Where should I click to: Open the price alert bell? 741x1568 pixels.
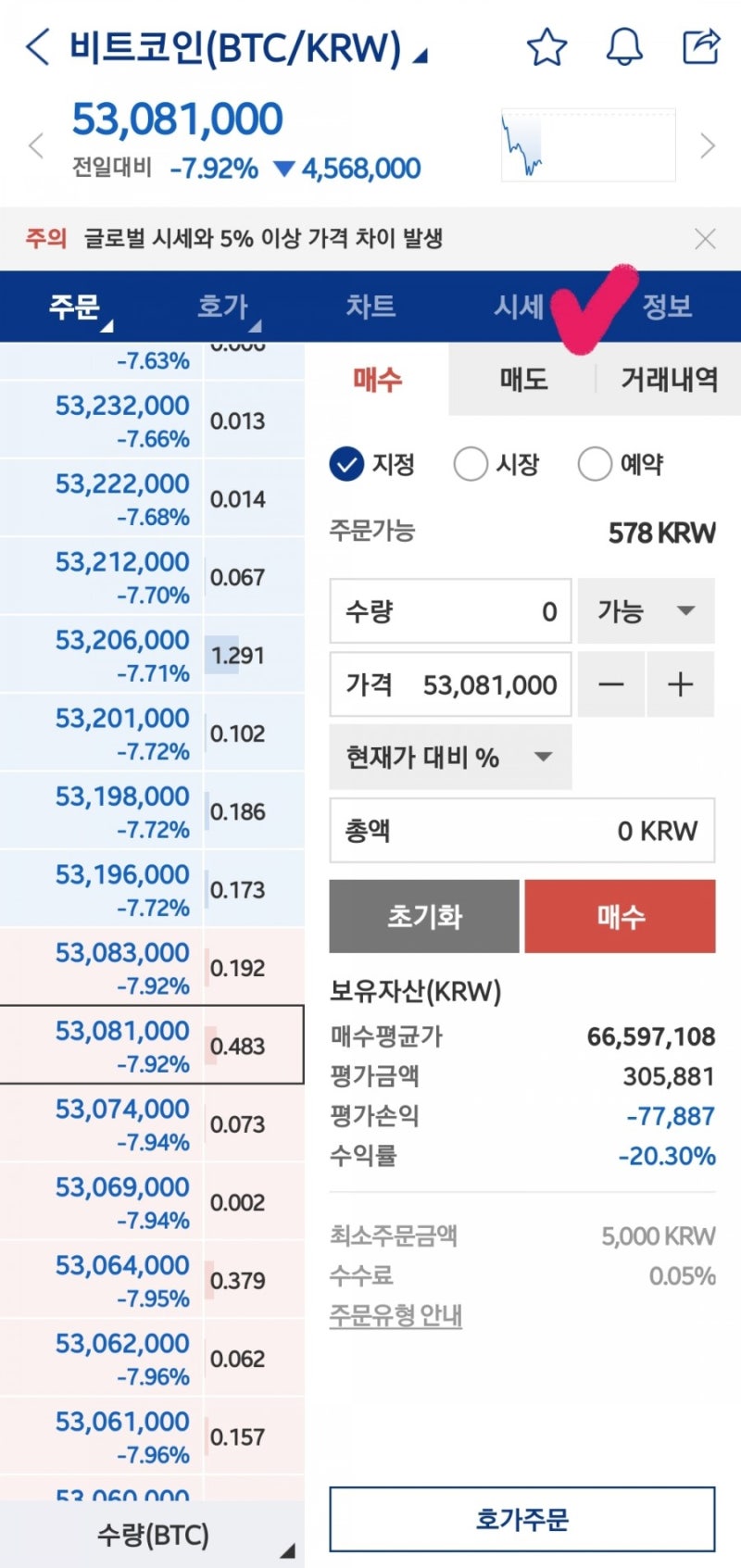point(622,46)
